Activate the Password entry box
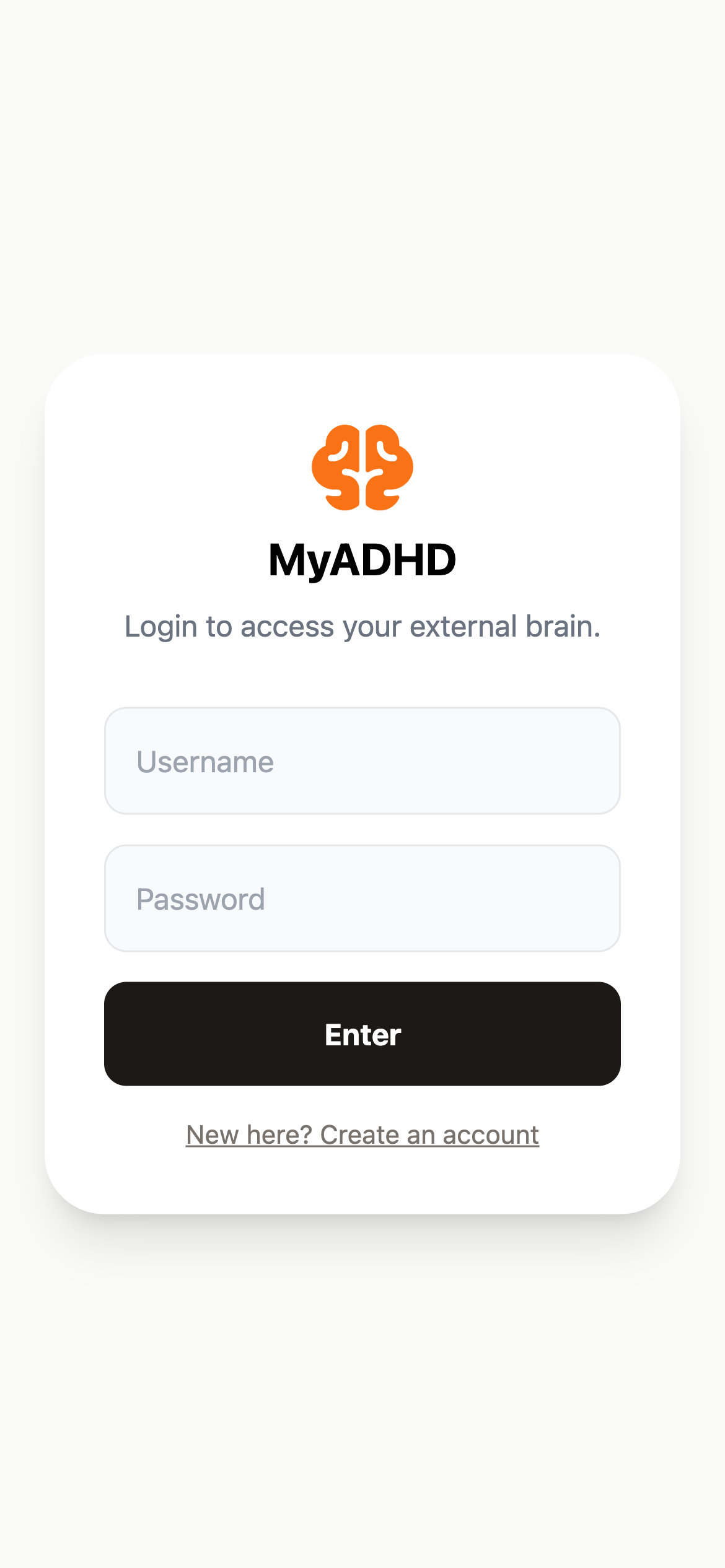 362,899
